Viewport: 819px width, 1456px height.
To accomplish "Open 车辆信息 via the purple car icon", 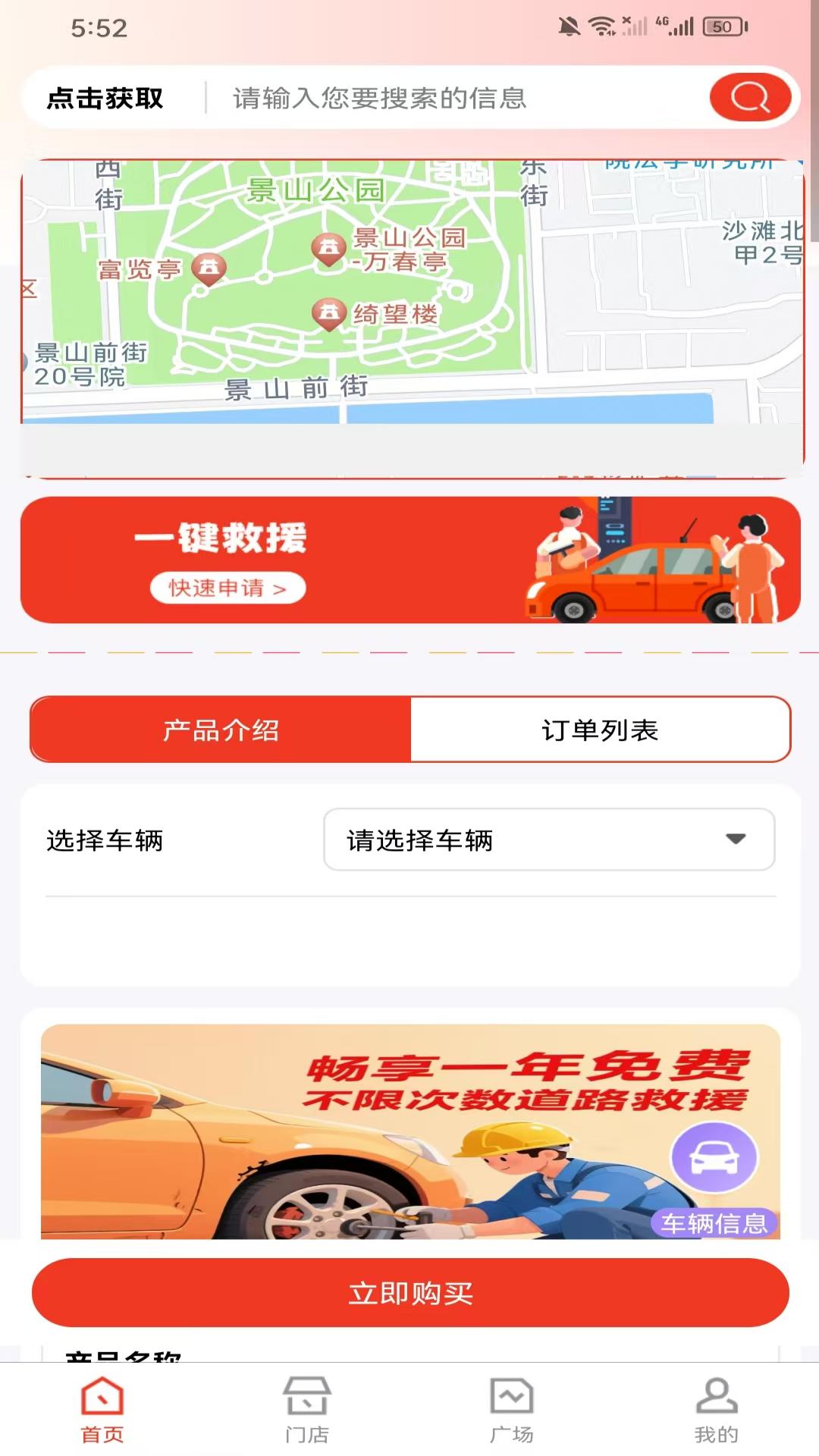I will 714,1156.
